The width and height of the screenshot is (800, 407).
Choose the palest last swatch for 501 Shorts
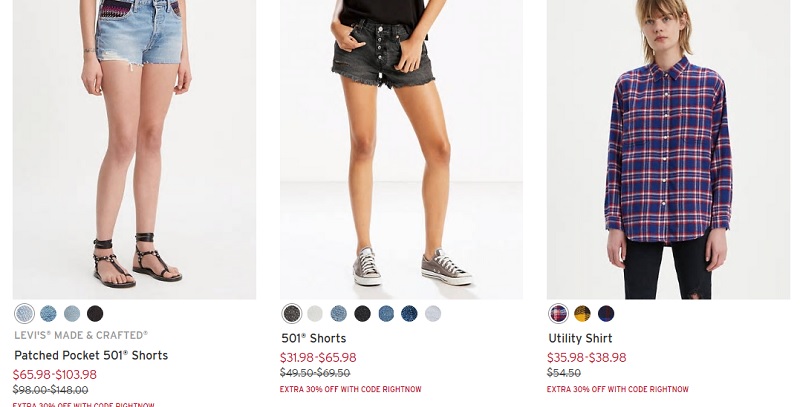(x=432, y=313)
